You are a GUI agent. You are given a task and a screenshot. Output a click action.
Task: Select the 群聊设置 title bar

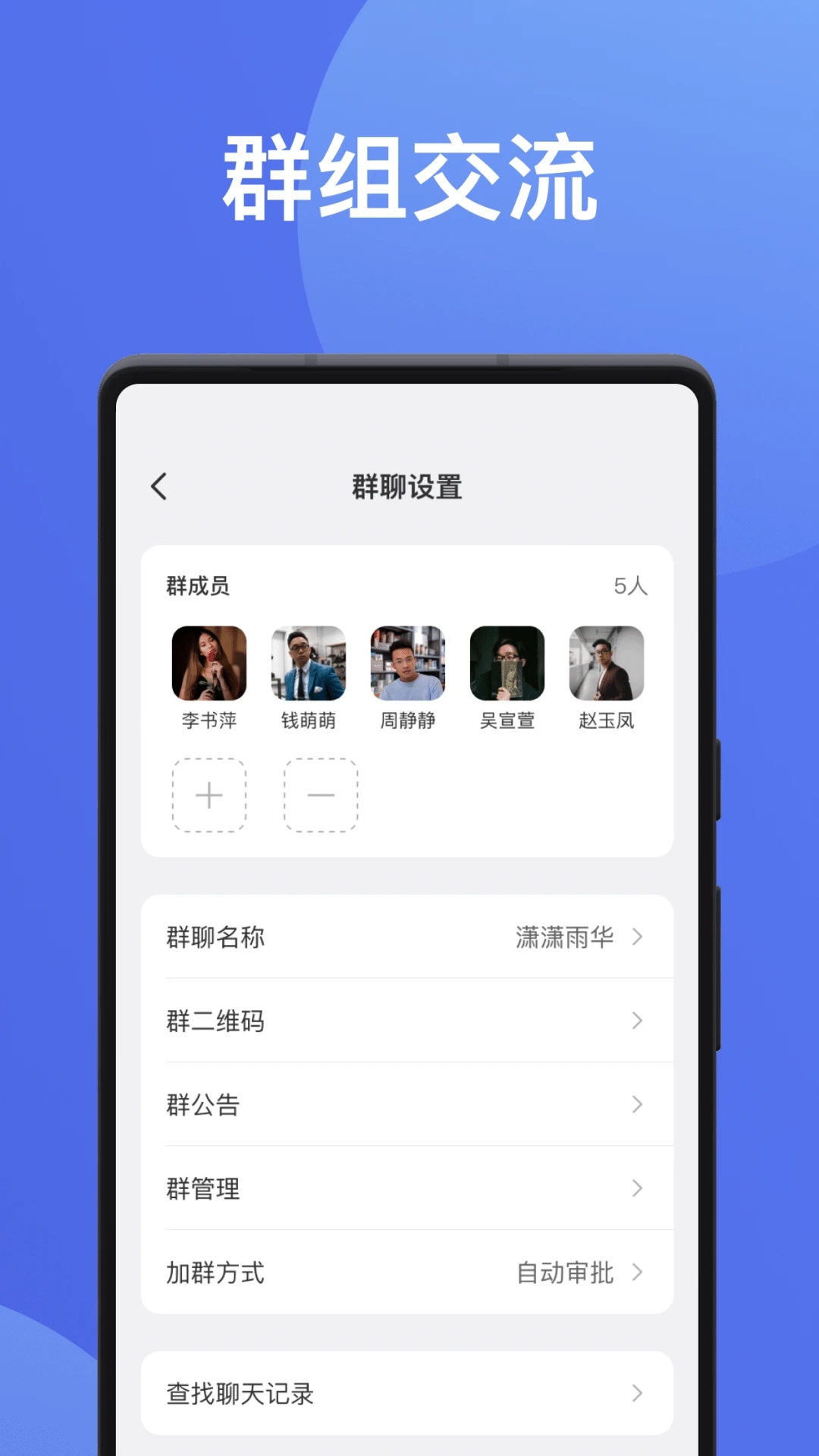(407, 488)
